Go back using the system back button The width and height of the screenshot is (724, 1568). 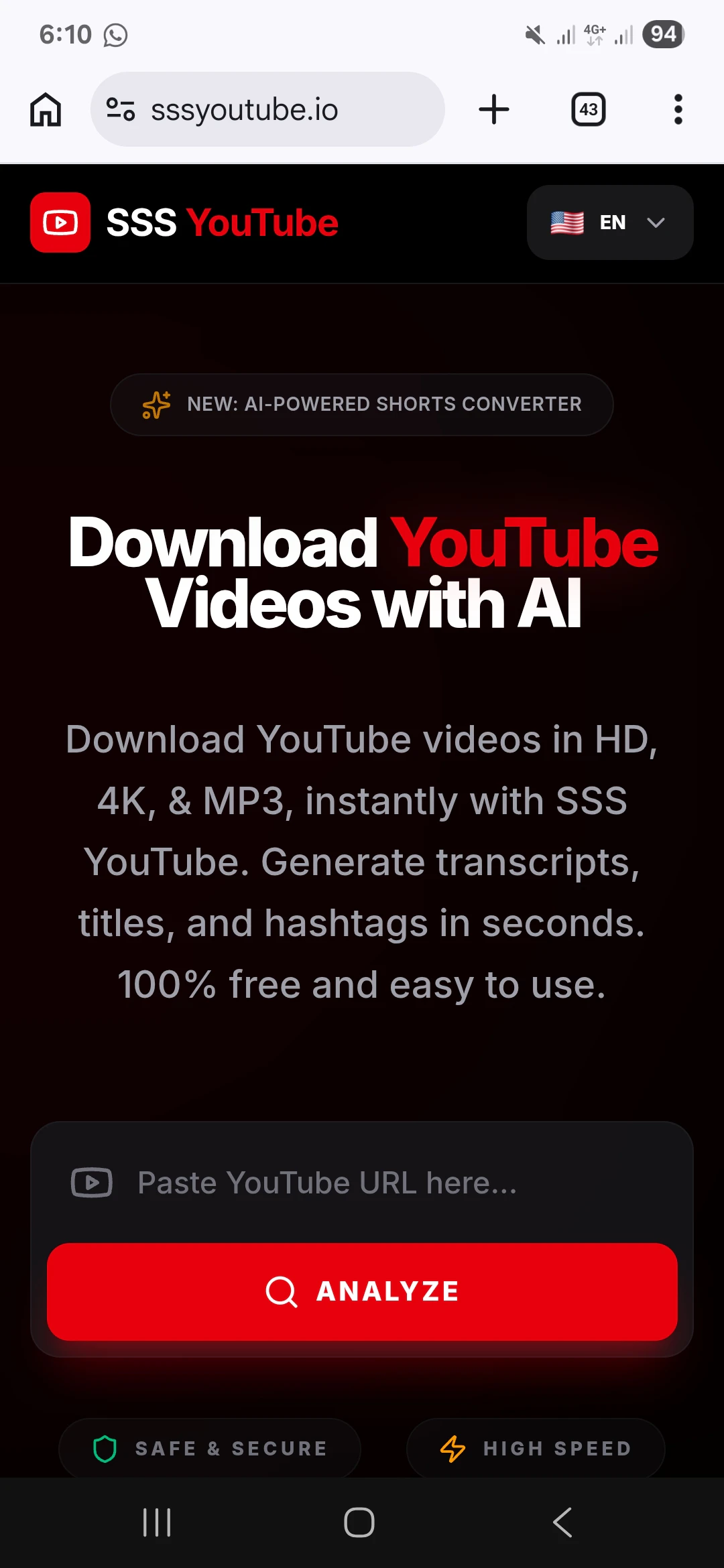pos(562,1522)
